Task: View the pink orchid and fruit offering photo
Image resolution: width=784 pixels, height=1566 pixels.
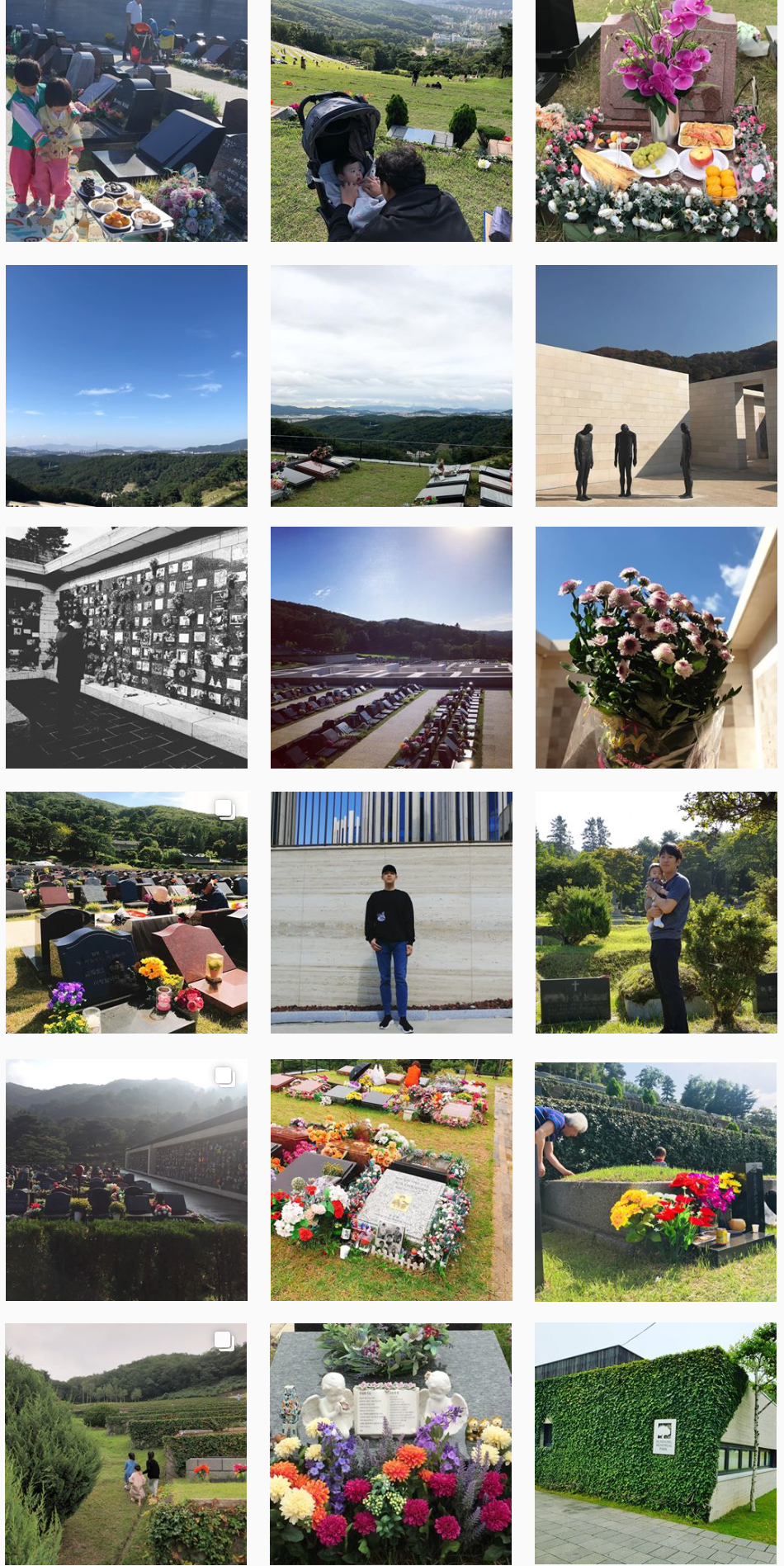Action: (656, 121)
